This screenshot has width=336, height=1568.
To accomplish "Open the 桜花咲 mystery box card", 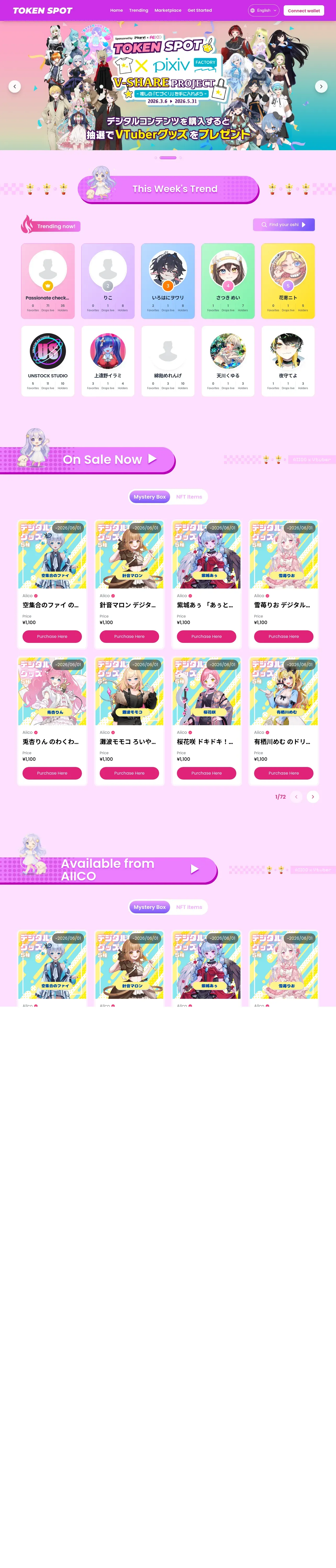I will (x=207, y=721).
